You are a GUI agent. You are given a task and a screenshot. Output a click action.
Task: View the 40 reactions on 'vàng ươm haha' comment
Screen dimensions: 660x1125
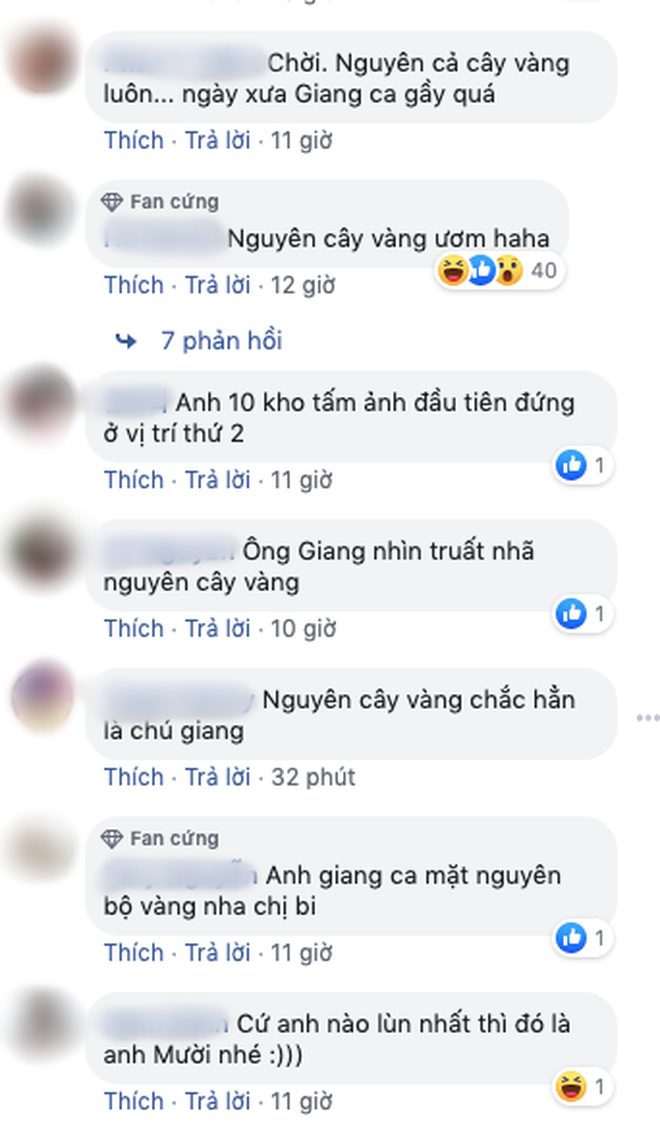499,270
